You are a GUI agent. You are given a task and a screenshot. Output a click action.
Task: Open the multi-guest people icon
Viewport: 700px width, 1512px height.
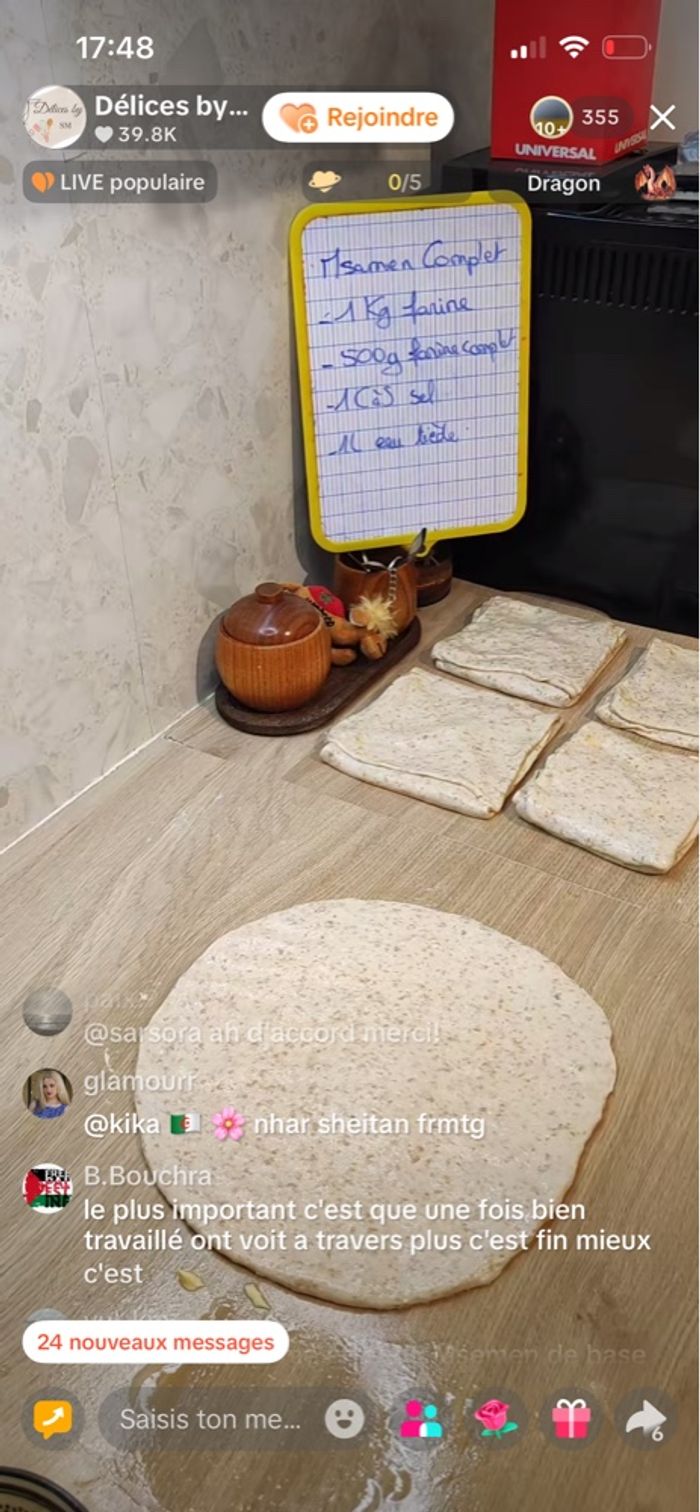[421, 1418]
